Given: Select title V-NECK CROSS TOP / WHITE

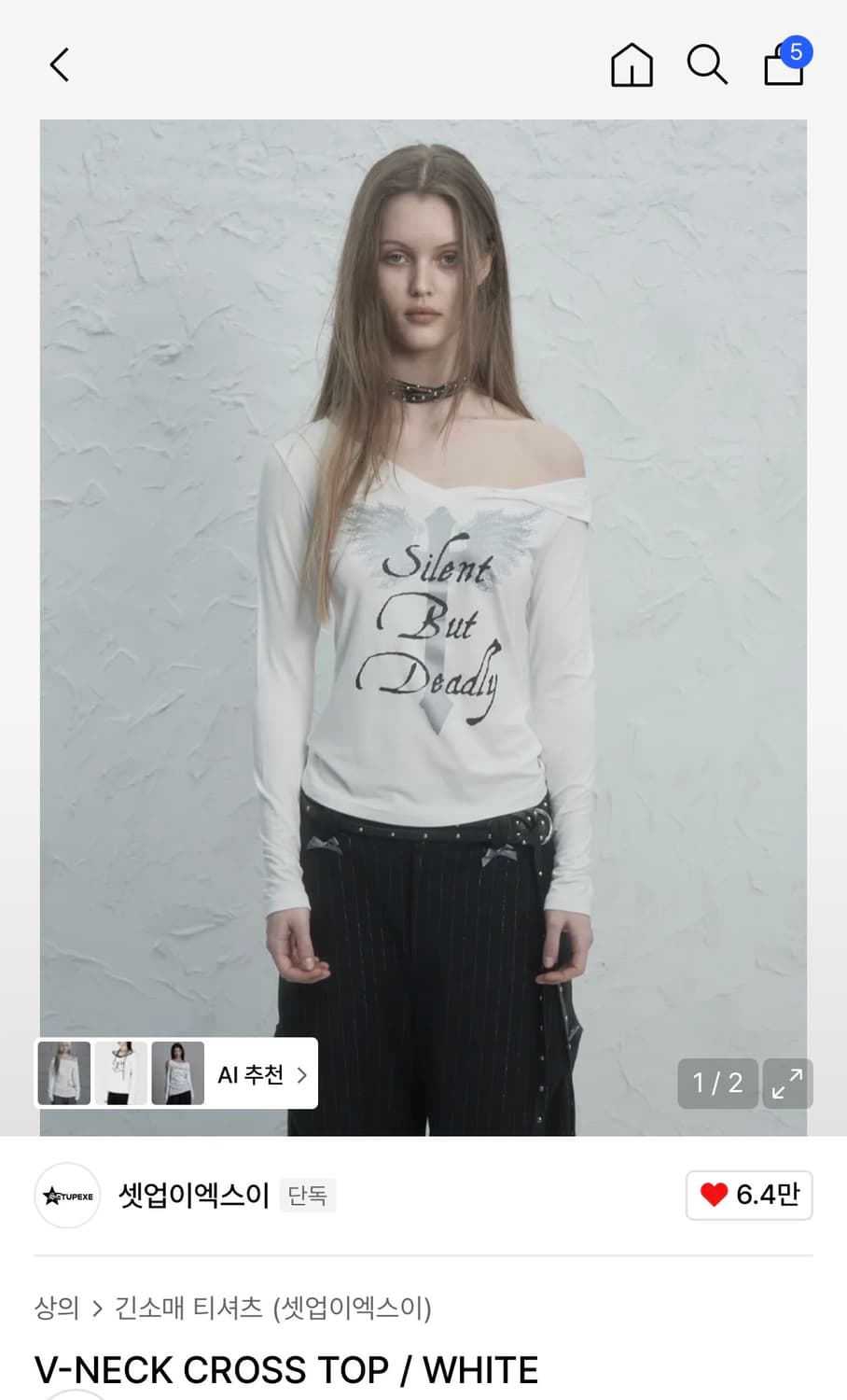Looking at the screenshot, I should pyautogui.click(x=286, y=1368).
